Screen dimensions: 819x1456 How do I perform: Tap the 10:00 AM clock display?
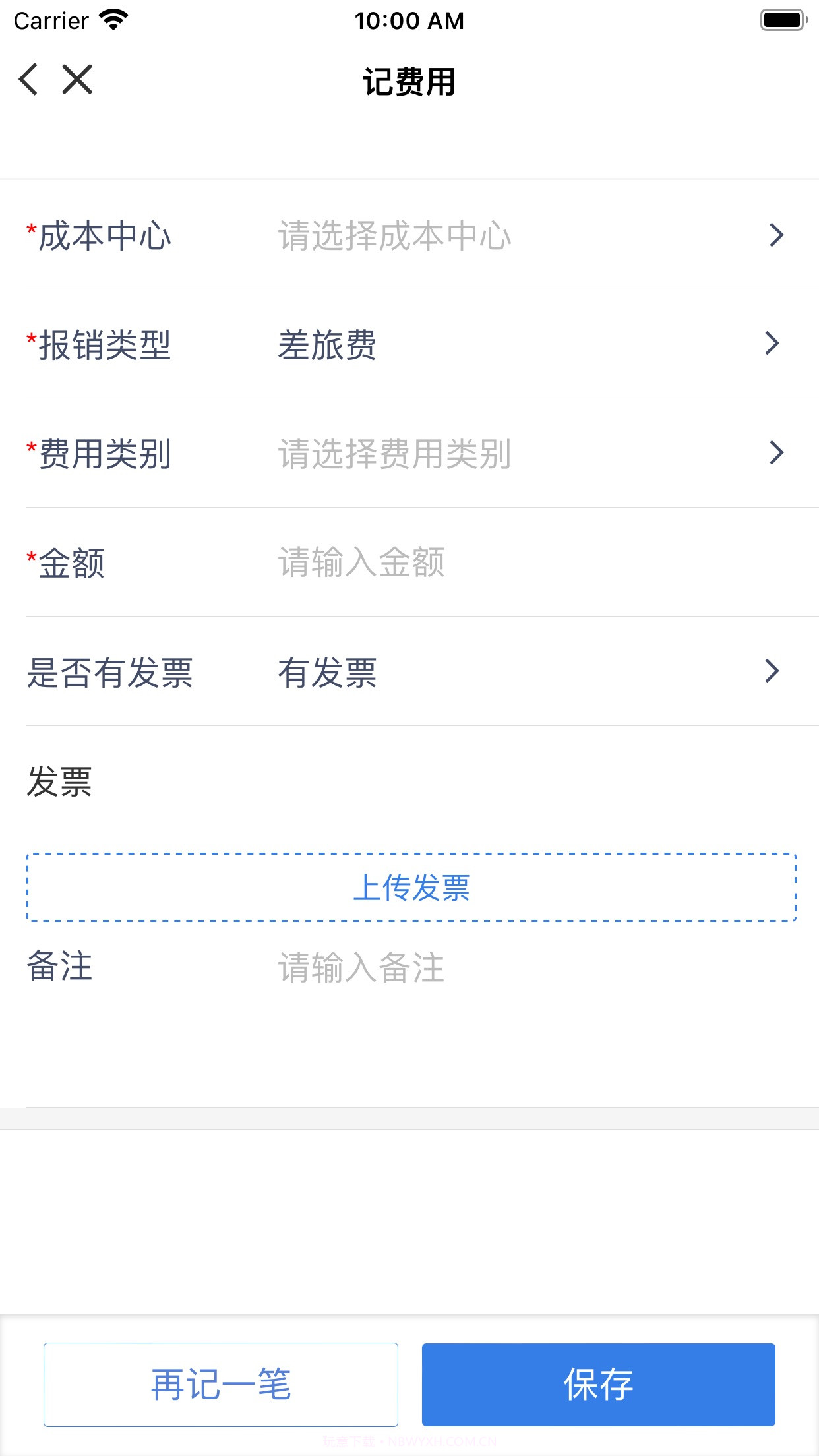[409, 20]
